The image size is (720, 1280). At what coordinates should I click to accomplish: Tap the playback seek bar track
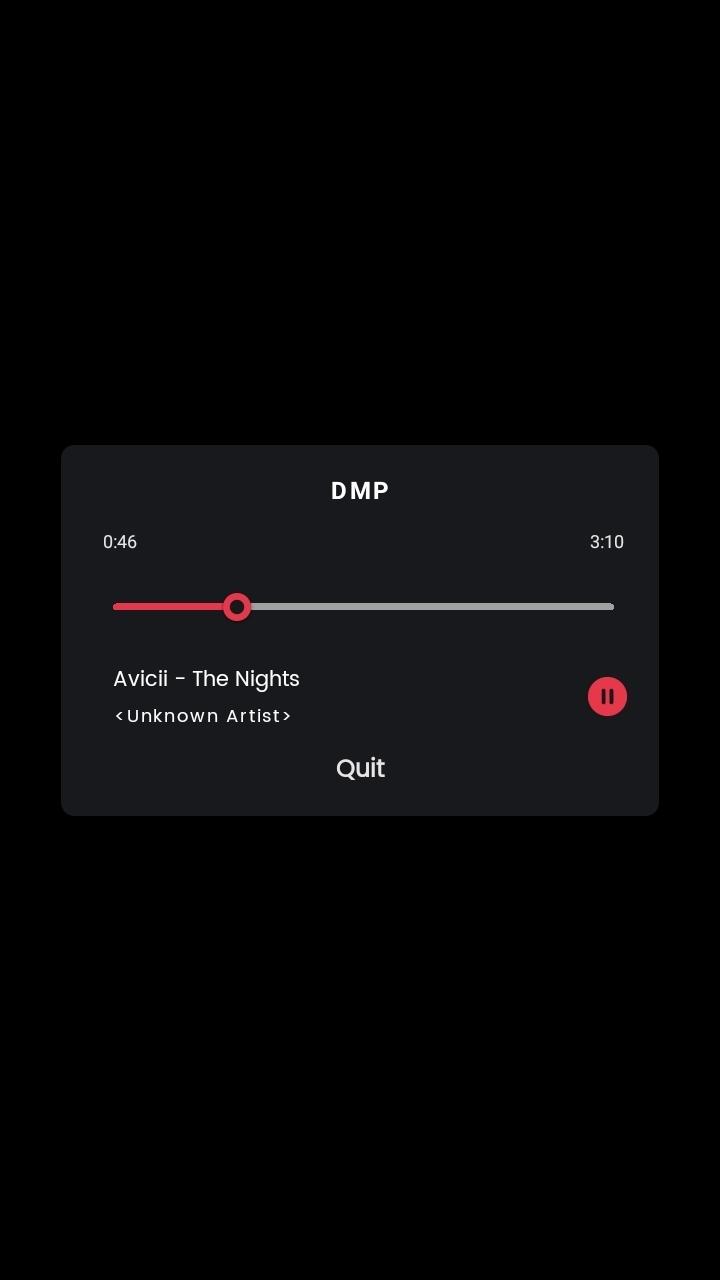(363, 606)
